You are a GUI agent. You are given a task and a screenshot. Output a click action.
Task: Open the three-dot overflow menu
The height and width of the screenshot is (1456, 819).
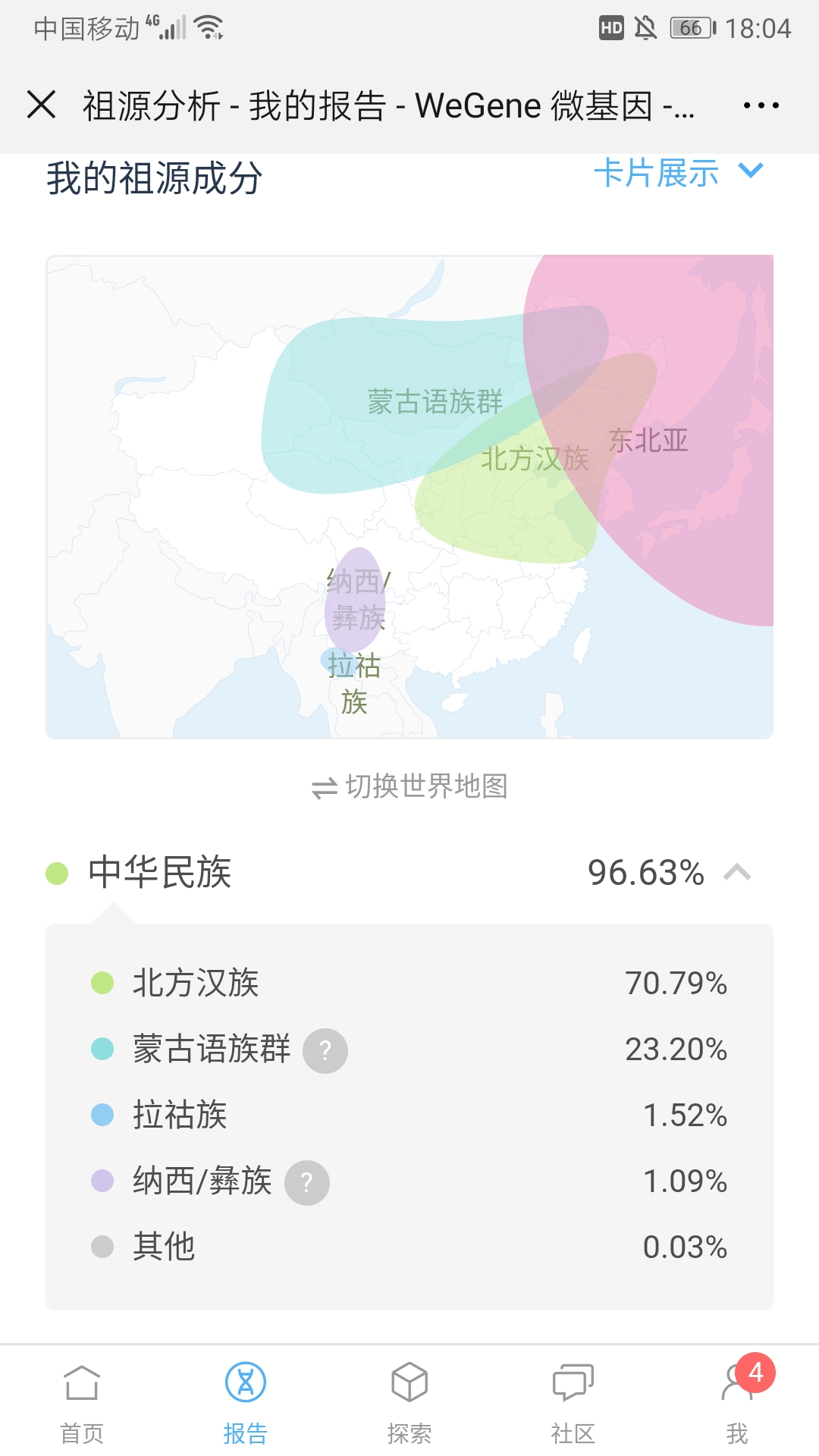761,105
